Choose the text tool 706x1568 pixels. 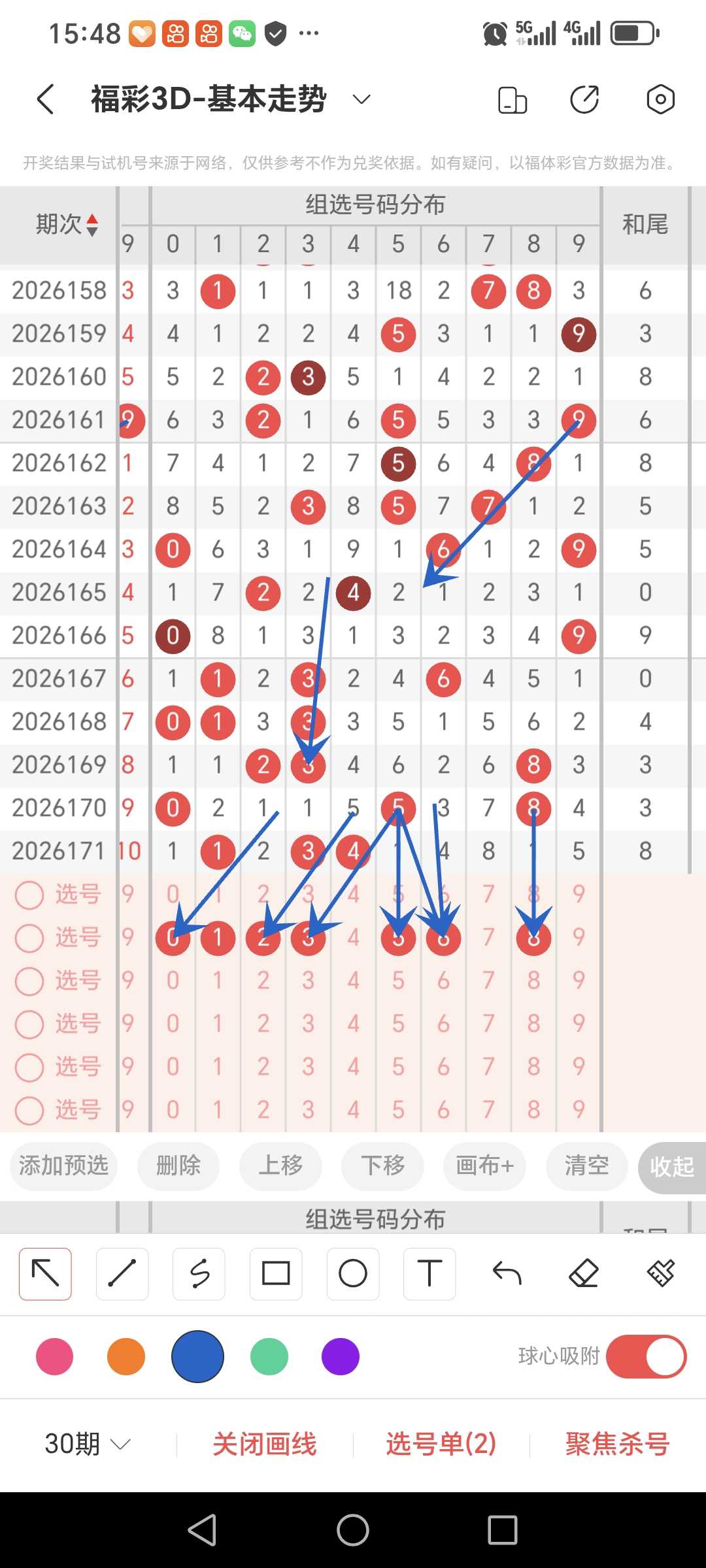[429, 1273]
